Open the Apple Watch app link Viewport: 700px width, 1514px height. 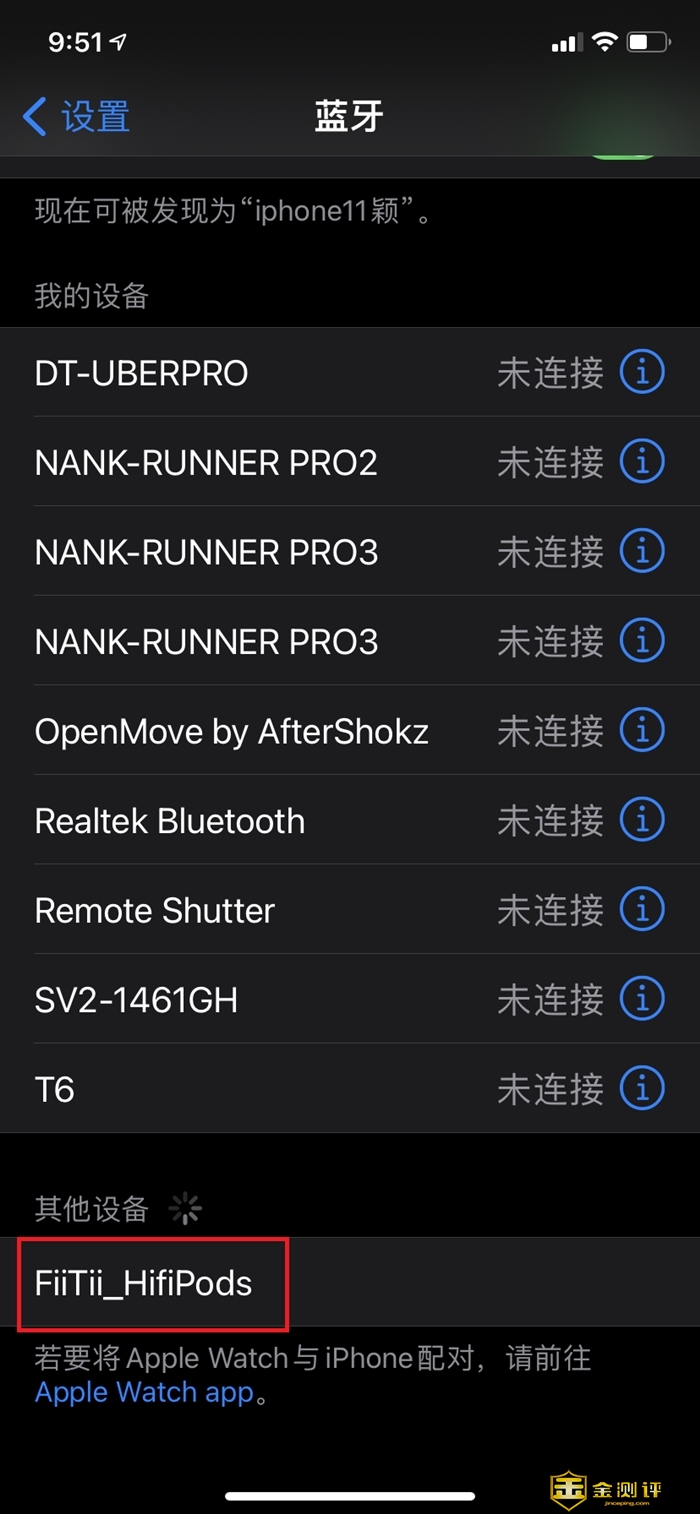pos(144,1392)
